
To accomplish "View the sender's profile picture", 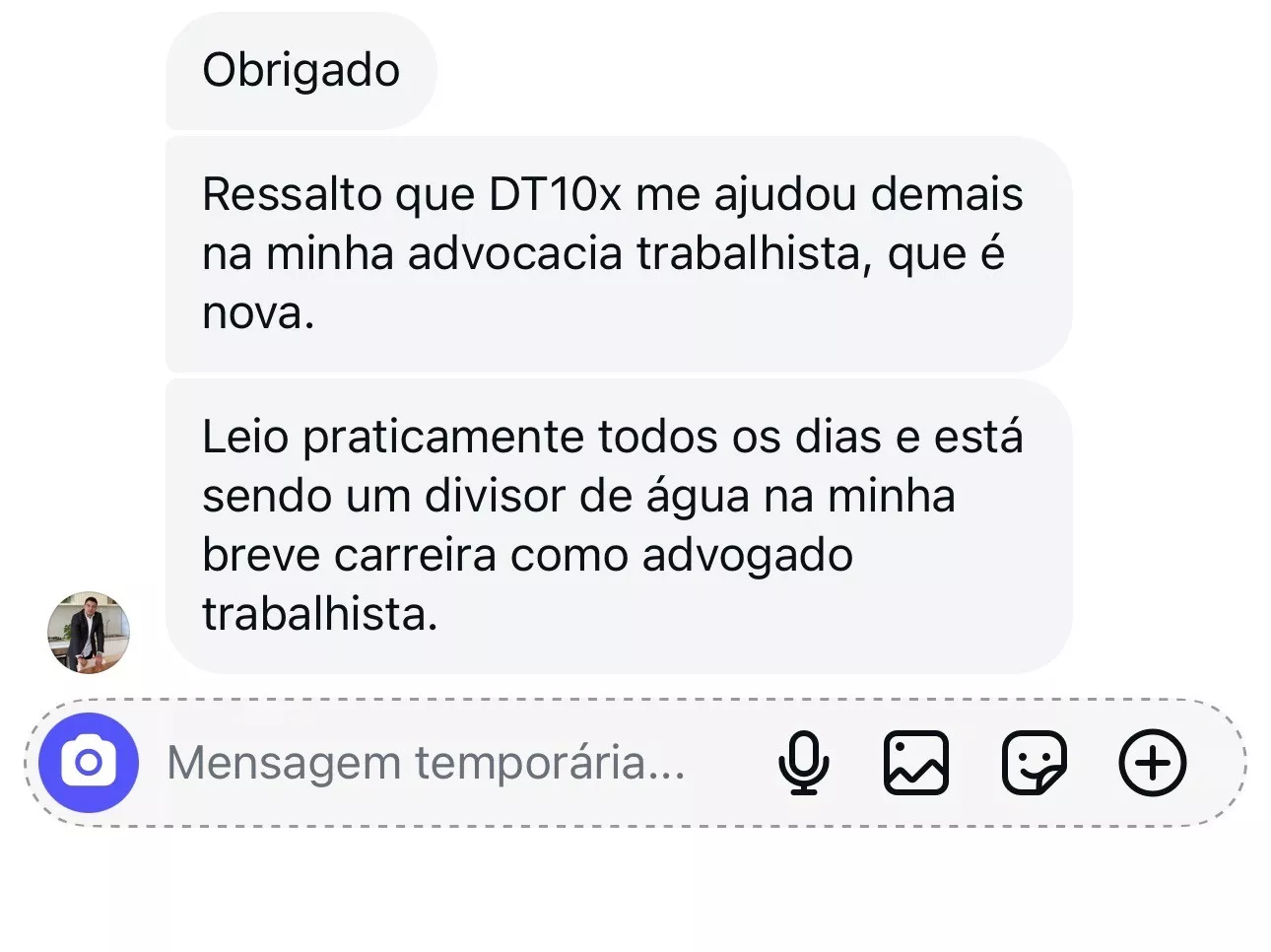I will click(89, 632).
